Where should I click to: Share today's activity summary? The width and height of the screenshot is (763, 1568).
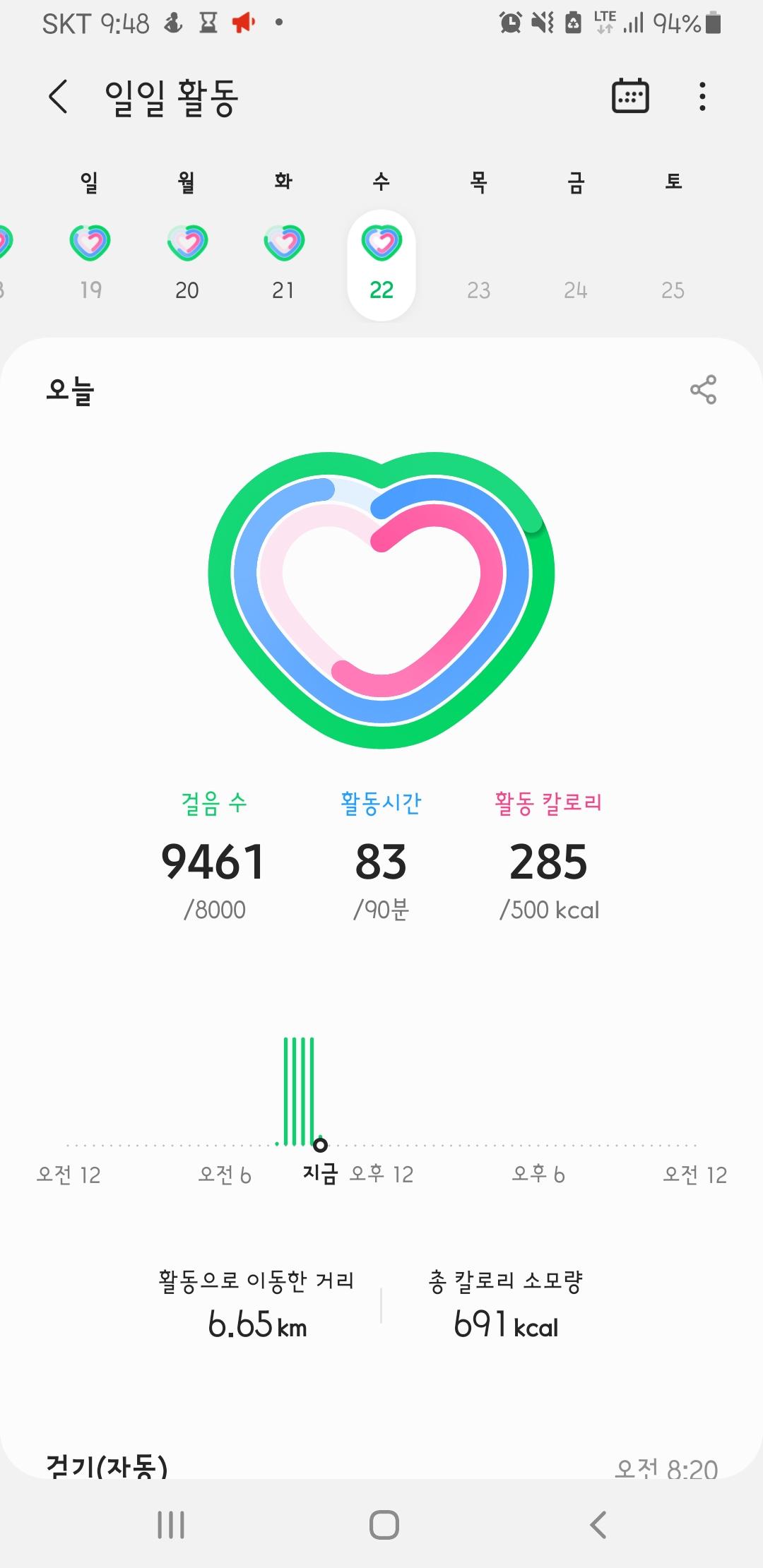703,389
